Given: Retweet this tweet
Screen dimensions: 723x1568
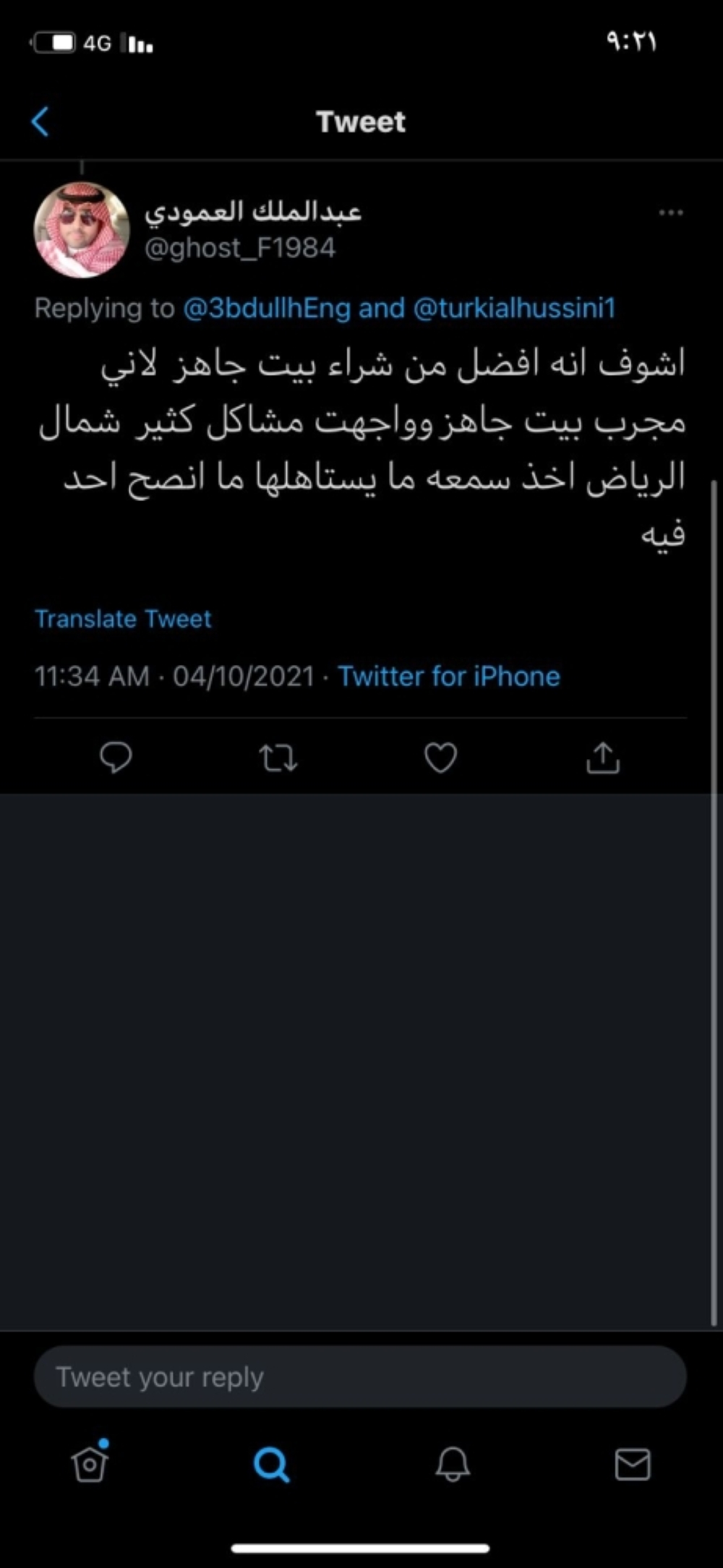Looking at the screenshot, I should [x=278, y=758].
